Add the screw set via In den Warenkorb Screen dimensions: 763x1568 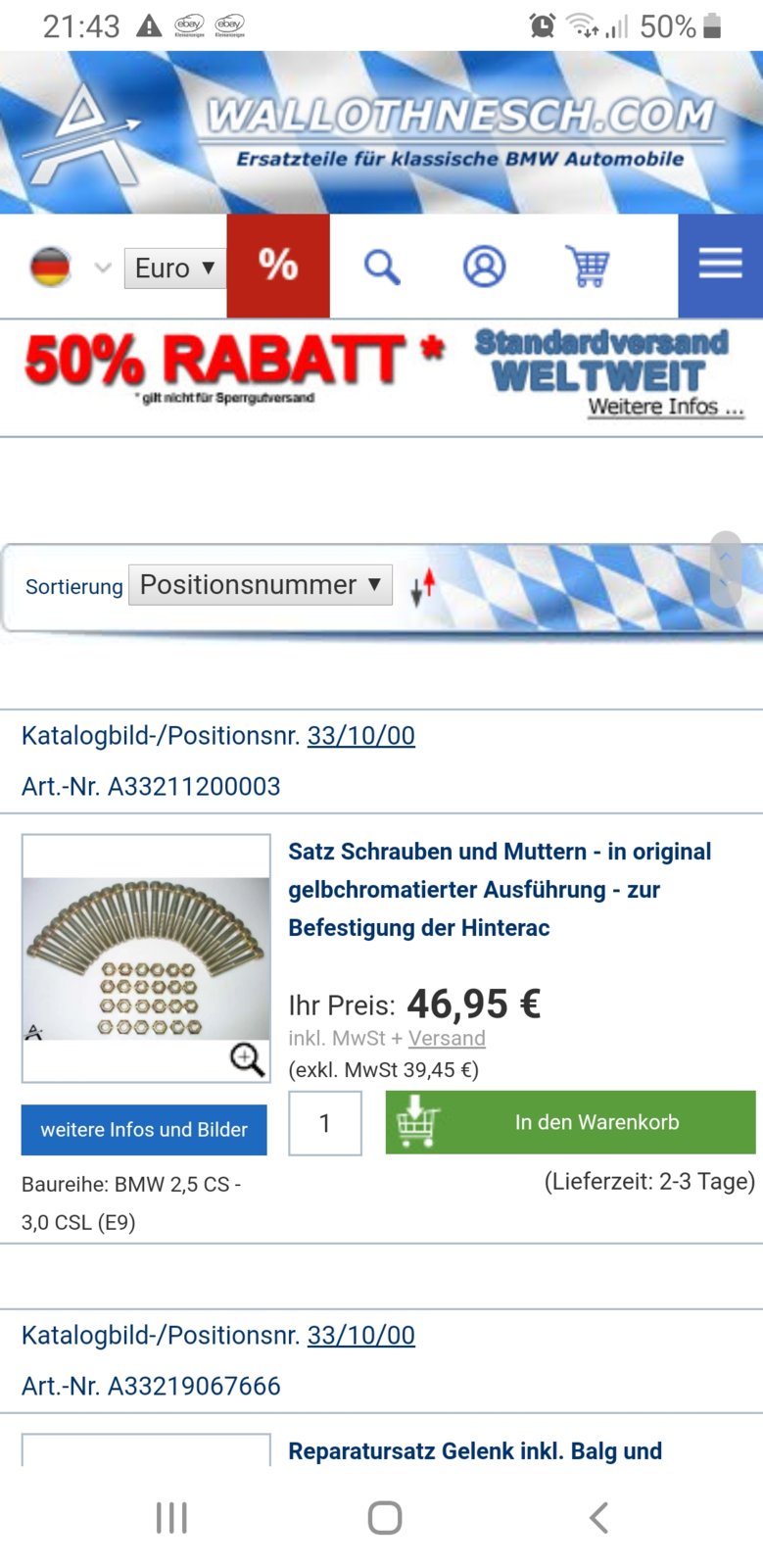pyautogui.click(x=570, y=1122)
